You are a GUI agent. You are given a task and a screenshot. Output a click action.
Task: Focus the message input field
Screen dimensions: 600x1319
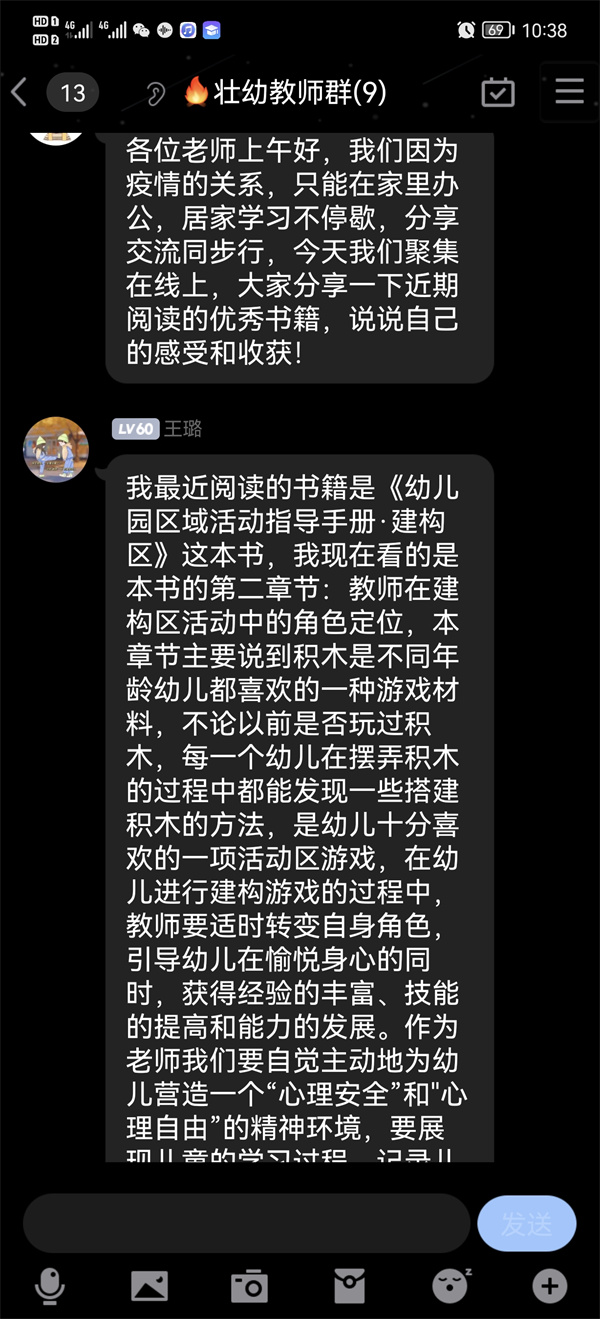click(246, 1223)
